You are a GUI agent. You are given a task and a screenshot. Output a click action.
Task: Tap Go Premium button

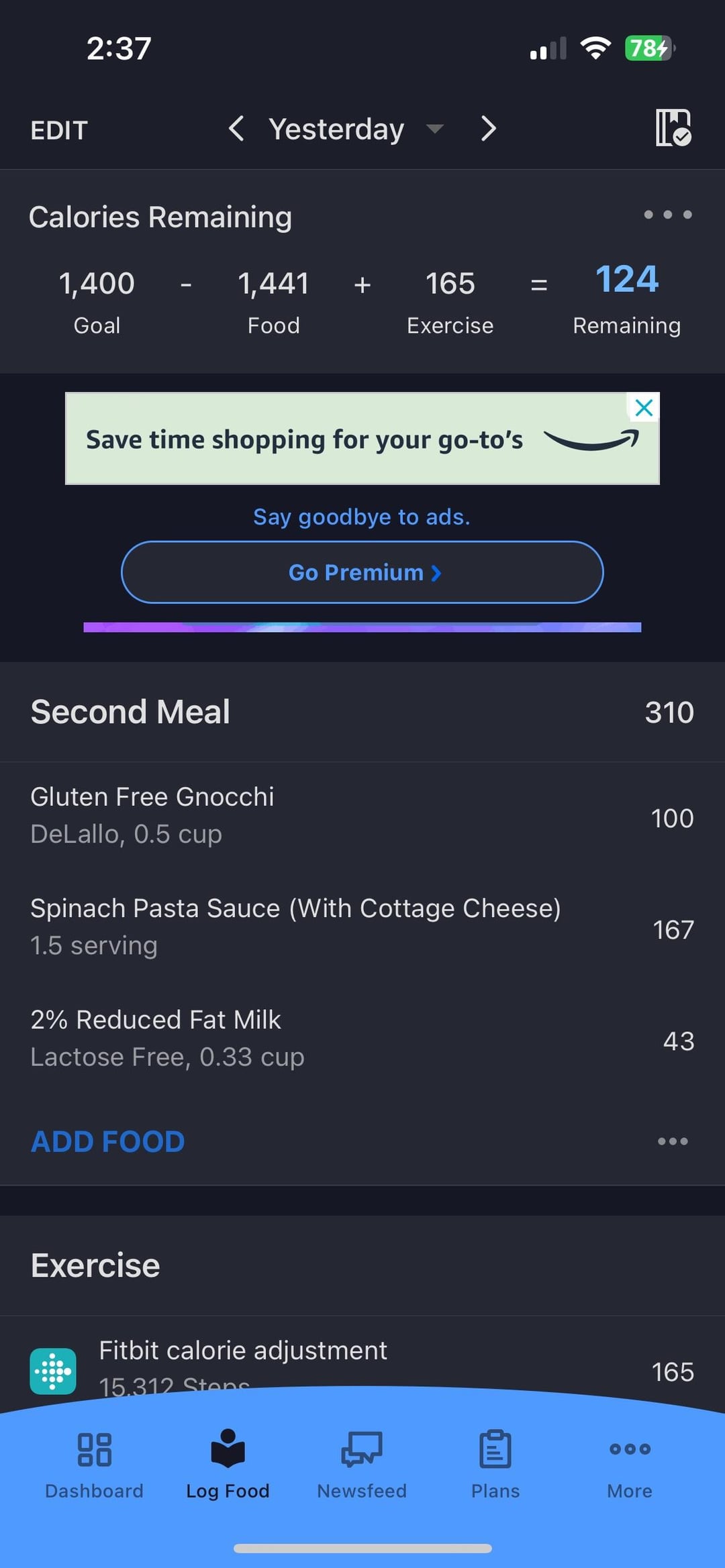(362, 572)
